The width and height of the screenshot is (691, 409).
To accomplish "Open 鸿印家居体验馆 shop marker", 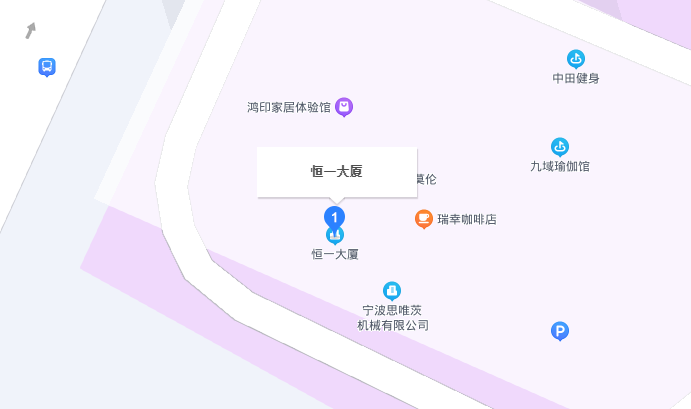I will coord(344,106).
